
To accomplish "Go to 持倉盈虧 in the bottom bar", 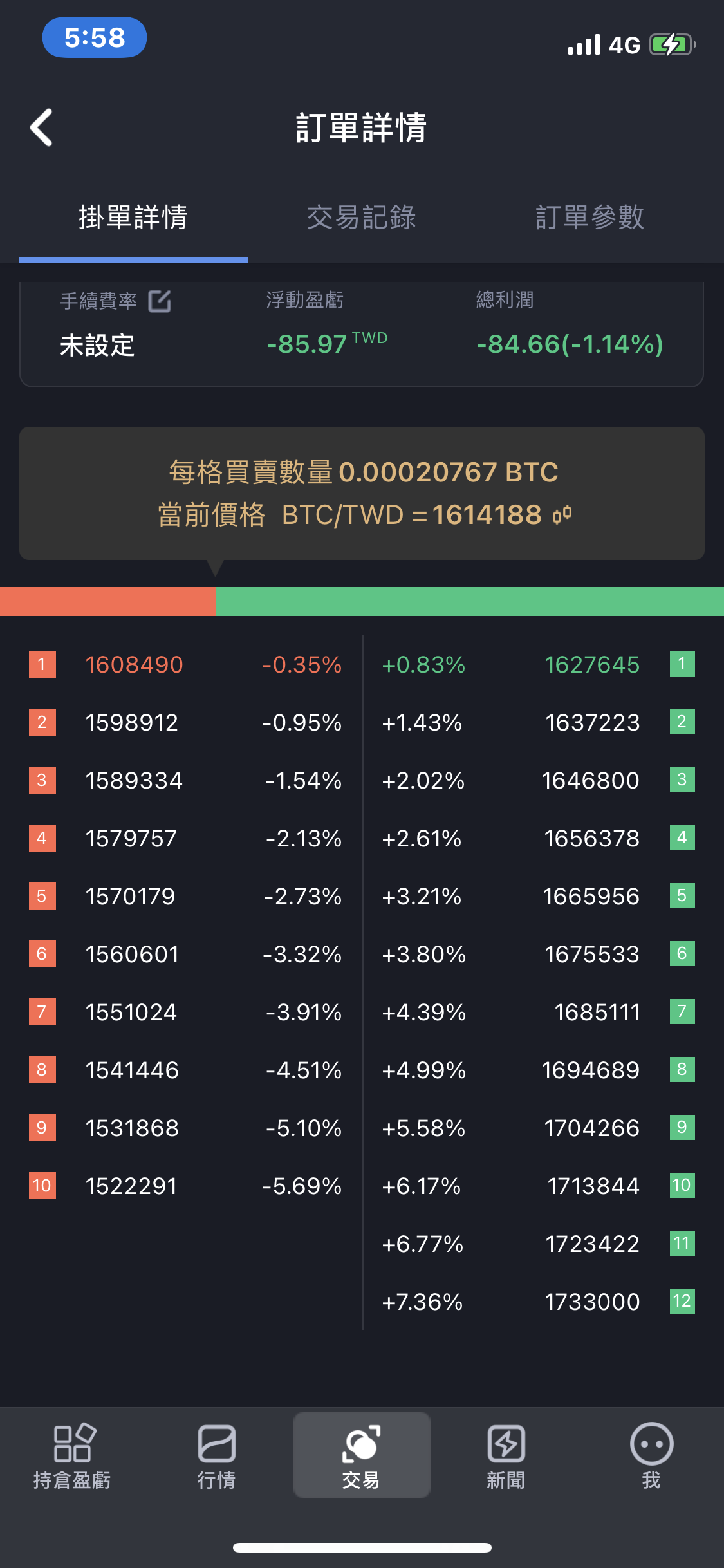I will tap(72, 1456).
